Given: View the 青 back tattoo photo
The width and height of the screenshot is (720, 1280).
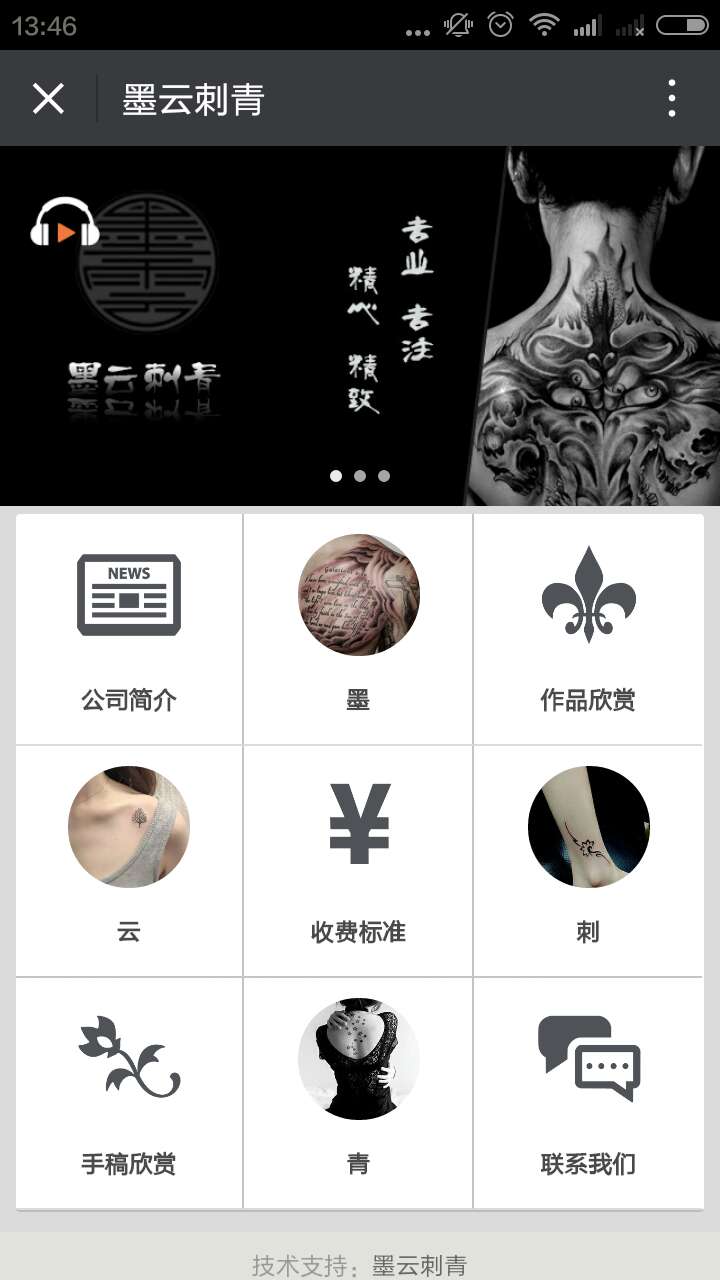Looking at the screenshot, I should click(358, 1059).
